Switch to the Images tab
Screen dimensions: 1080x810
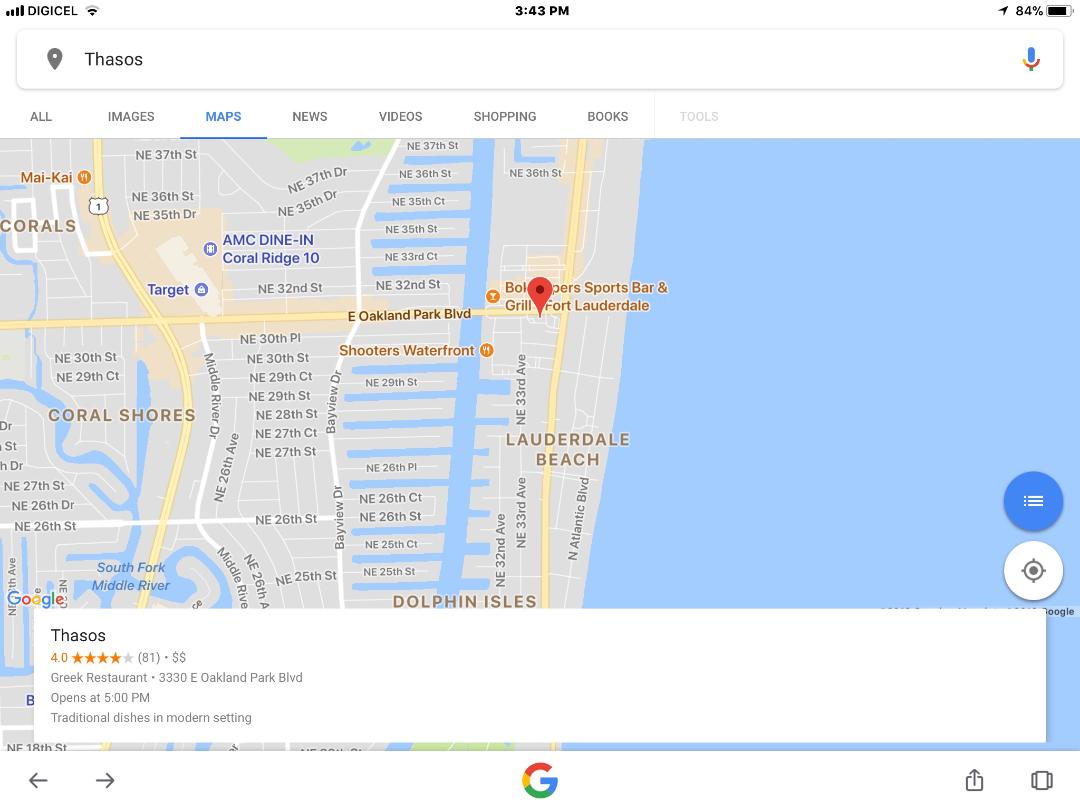tap(131, 116)
